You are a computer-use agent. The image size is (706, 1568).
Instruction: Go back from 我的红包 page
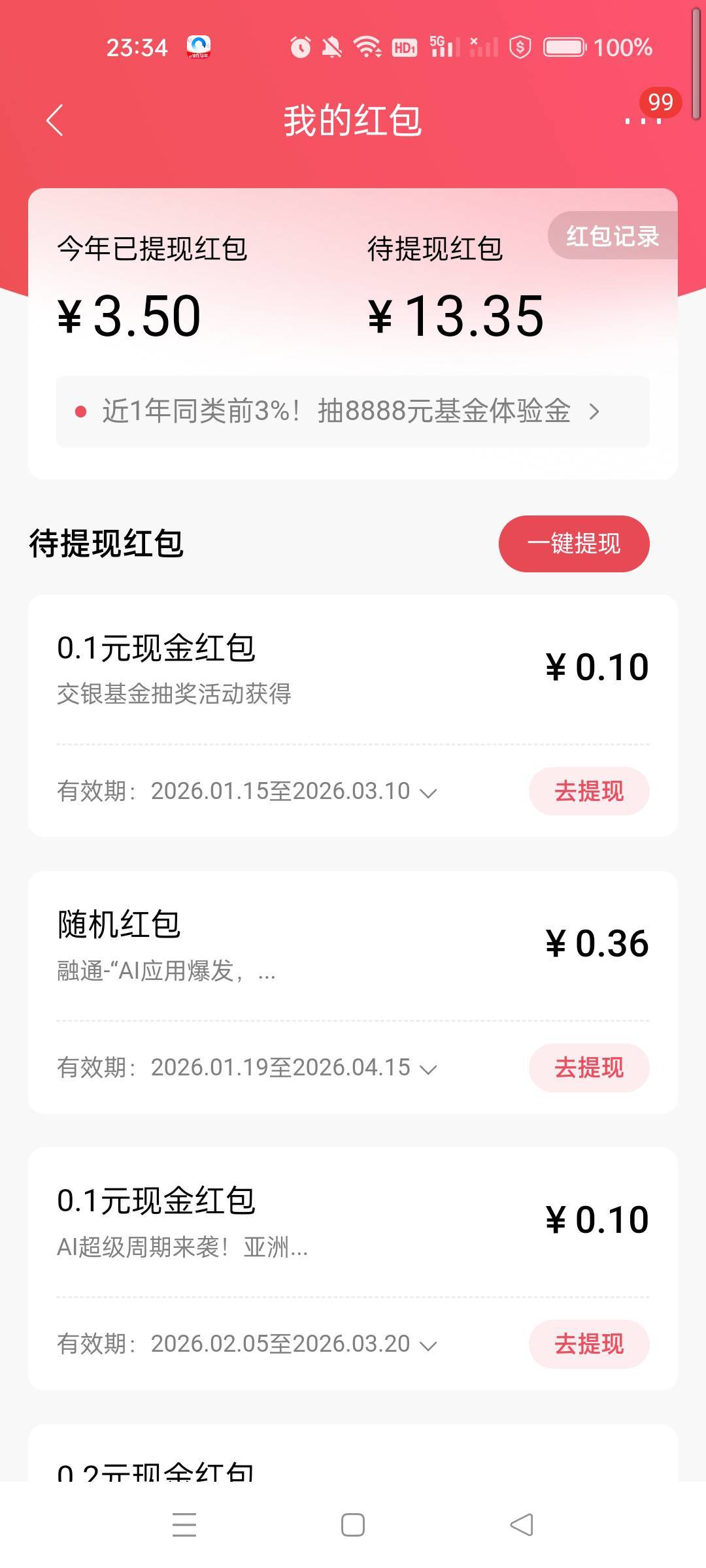click(x=55, y=121)
